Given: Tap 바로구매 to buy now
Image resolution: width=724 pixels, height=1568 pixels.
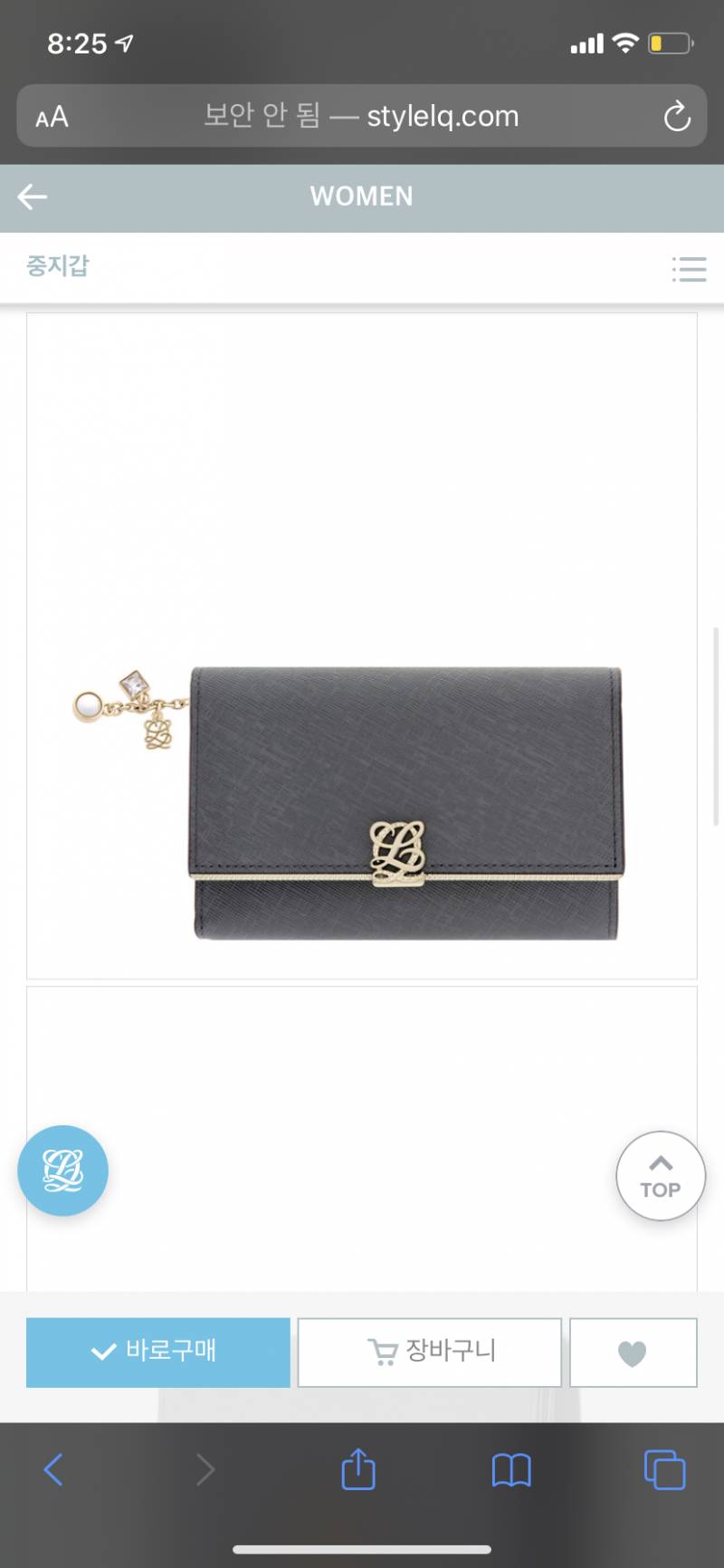Looking at the screenshot, I should coord(158,1352).
